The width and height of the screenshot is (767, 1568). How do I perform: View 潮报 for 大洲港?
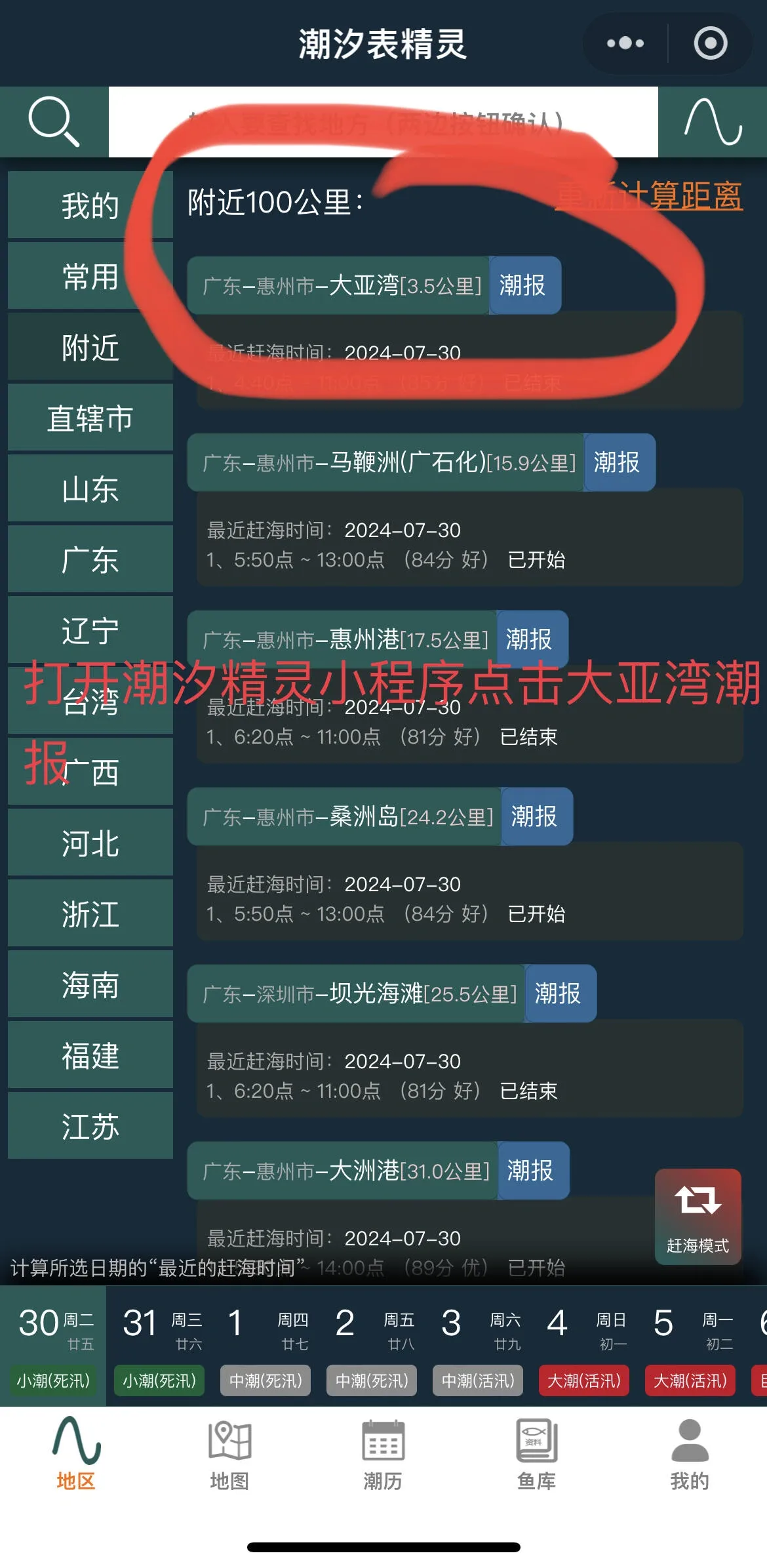532,1171
